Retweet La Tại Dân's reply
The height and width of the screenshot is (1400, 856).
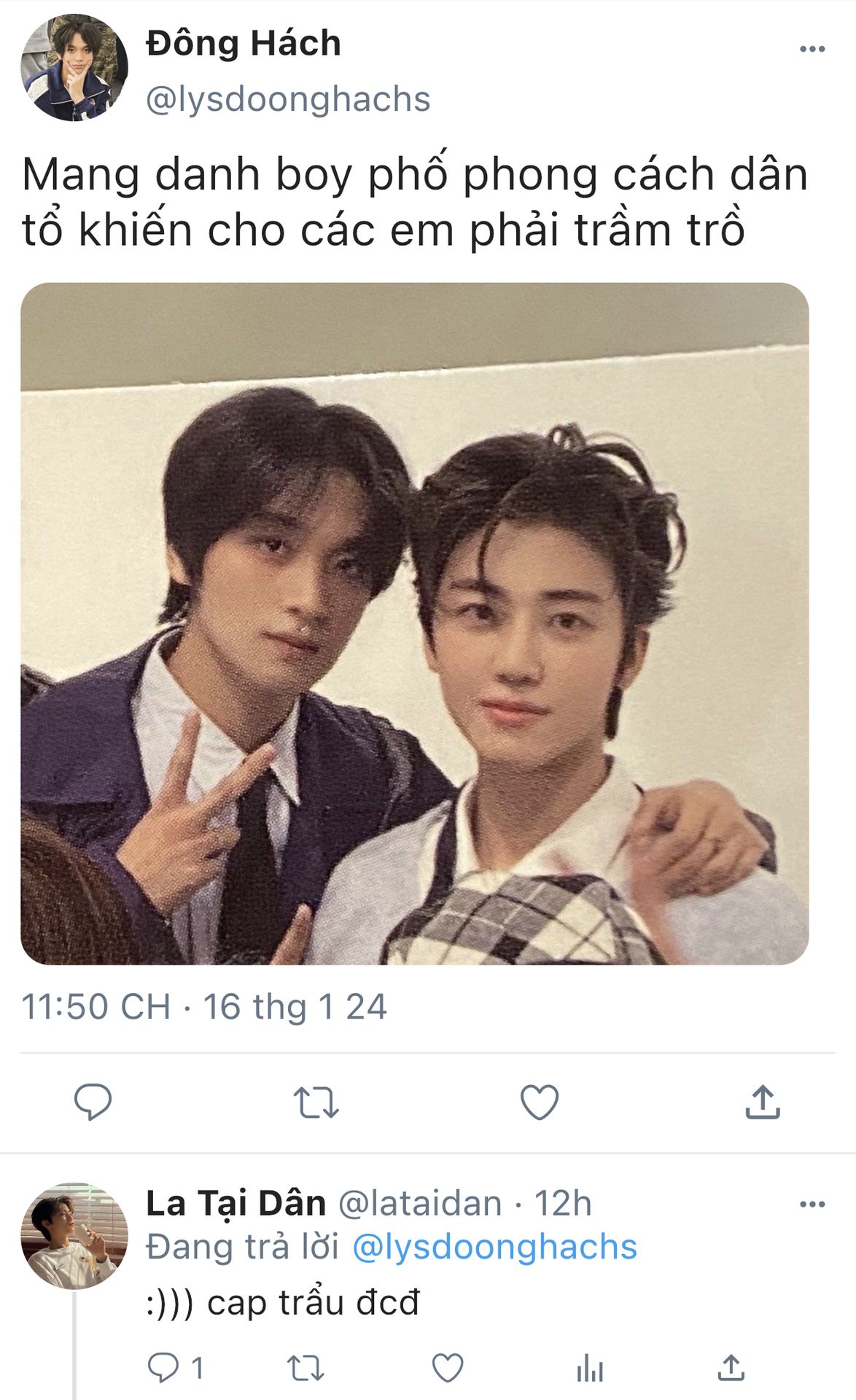305,1368
